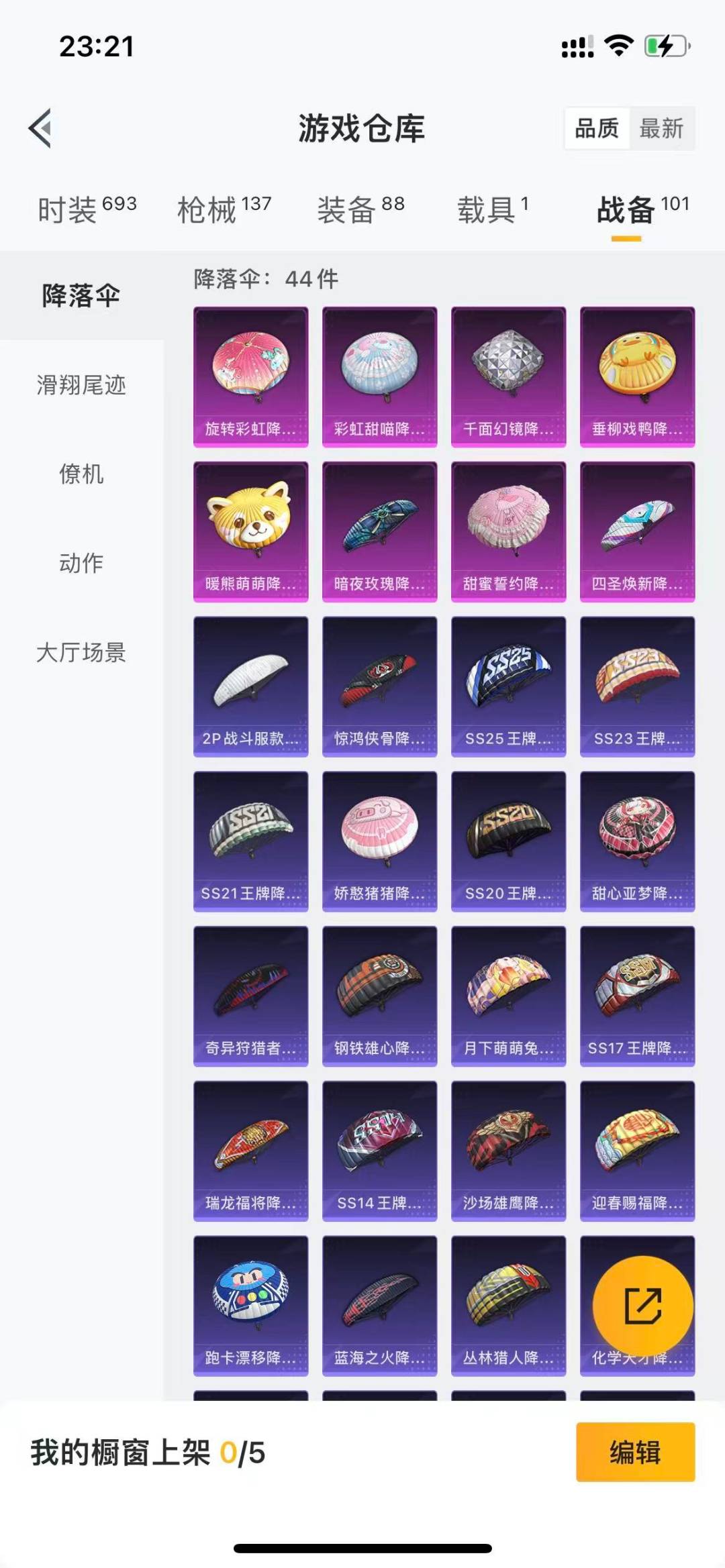Open the 装备 tab
This screenshot has height=1568, width=725.
point(360,209)
